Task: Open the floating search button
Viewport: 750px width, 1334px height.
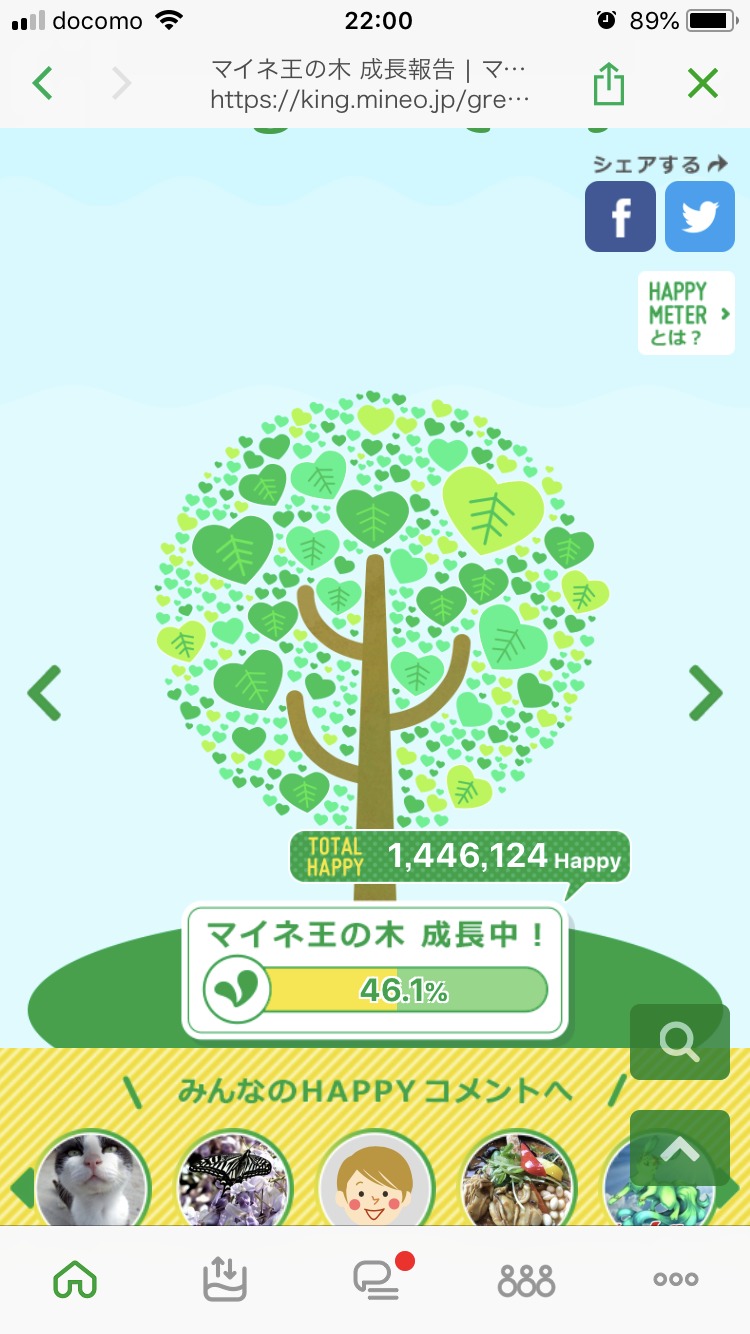Action: 680,1042
